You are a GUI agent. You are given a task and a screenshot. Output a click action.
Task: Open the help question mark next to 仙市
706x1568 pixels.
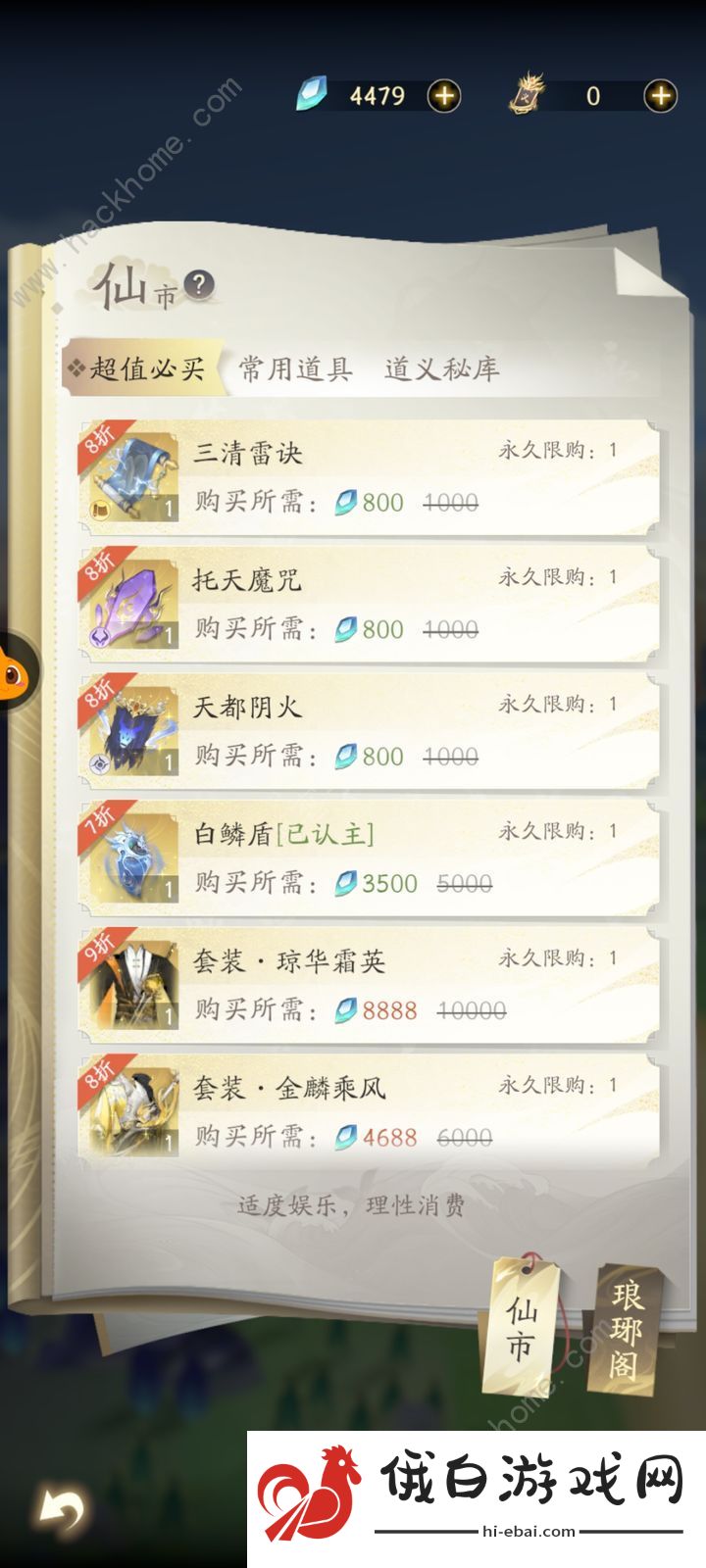pos(199,285)
